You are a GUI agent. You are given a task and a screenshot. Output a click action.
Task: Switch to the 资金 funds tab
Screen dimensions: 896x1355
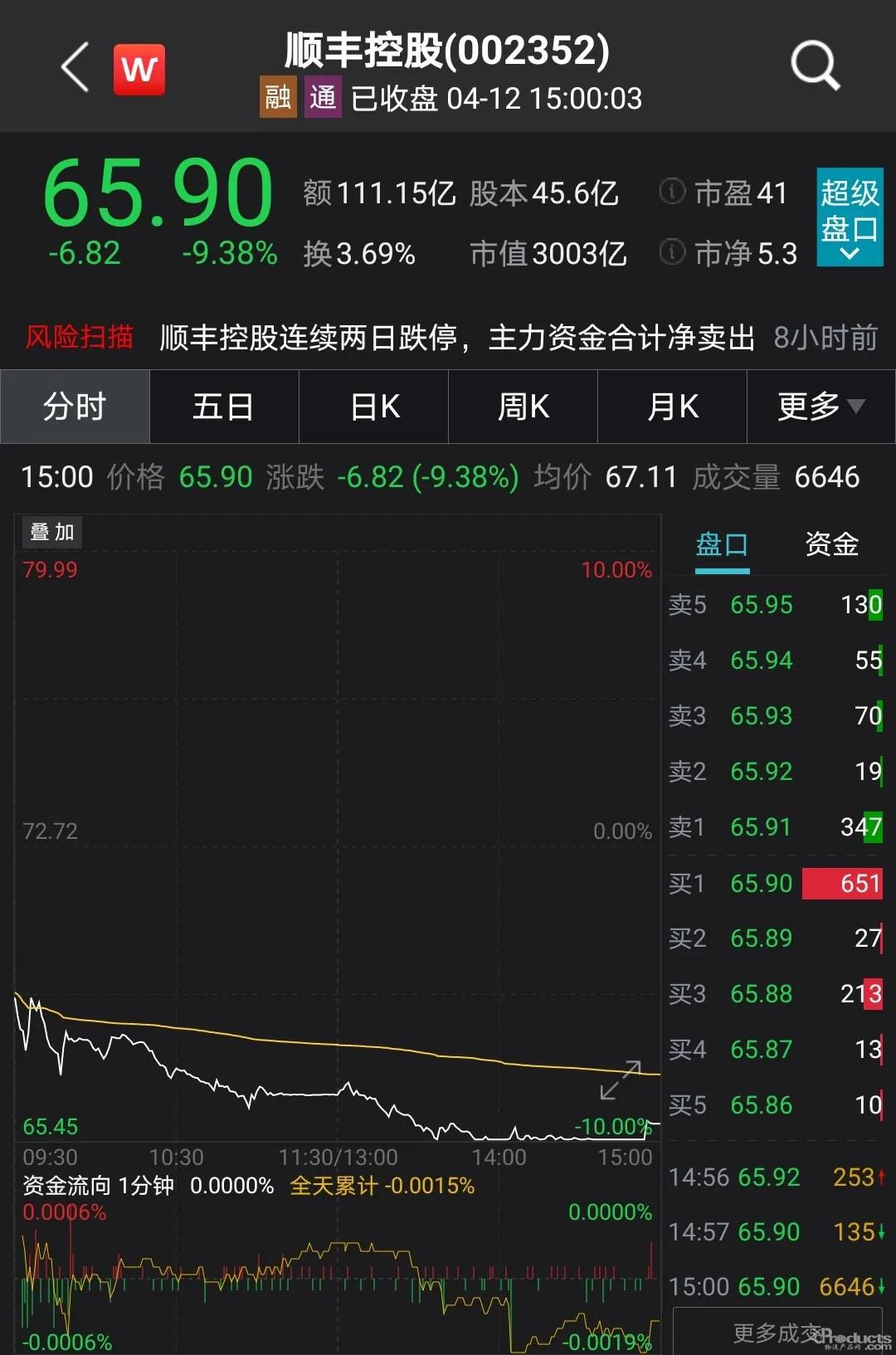click(x=830, y=544)
